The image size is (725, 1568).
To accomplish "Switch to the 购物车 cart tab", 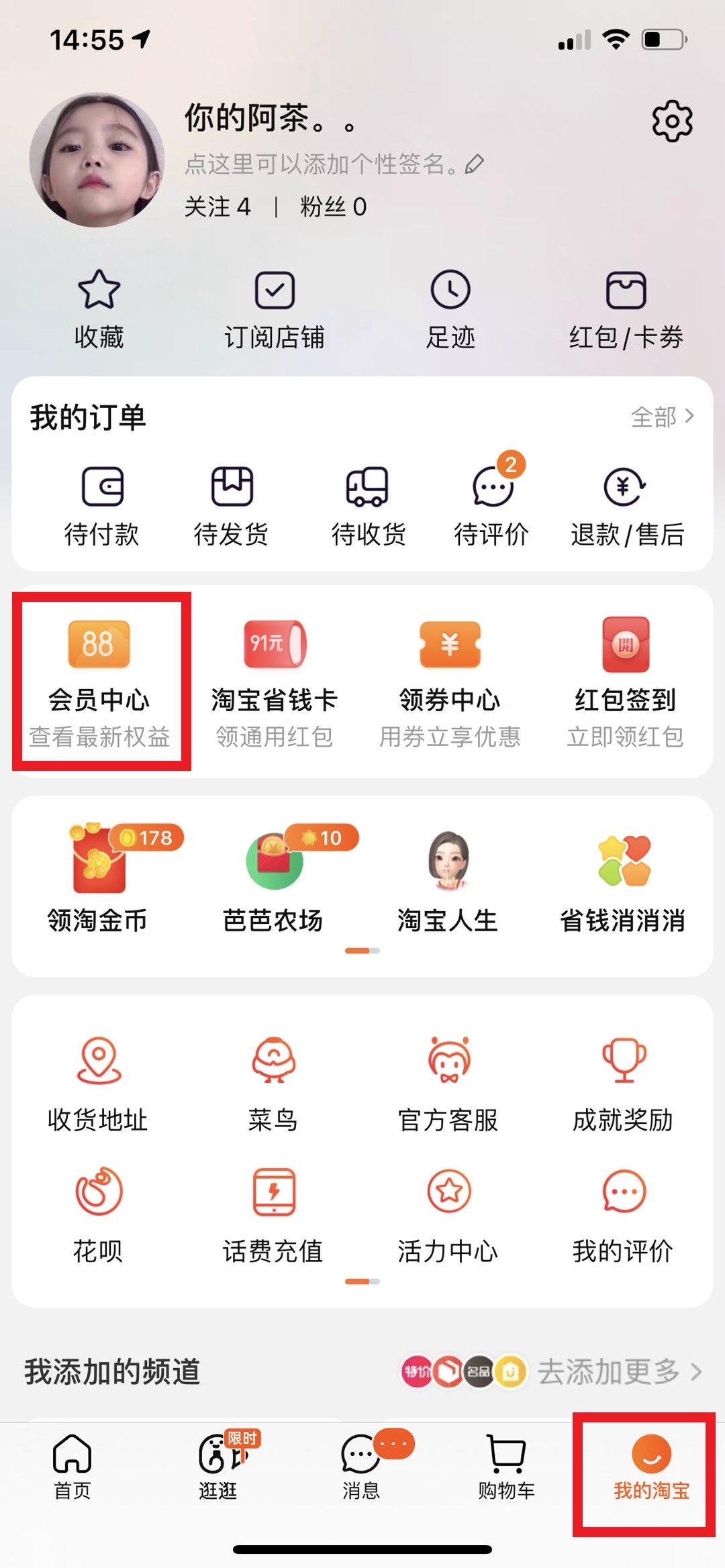I will [506, 1467].
